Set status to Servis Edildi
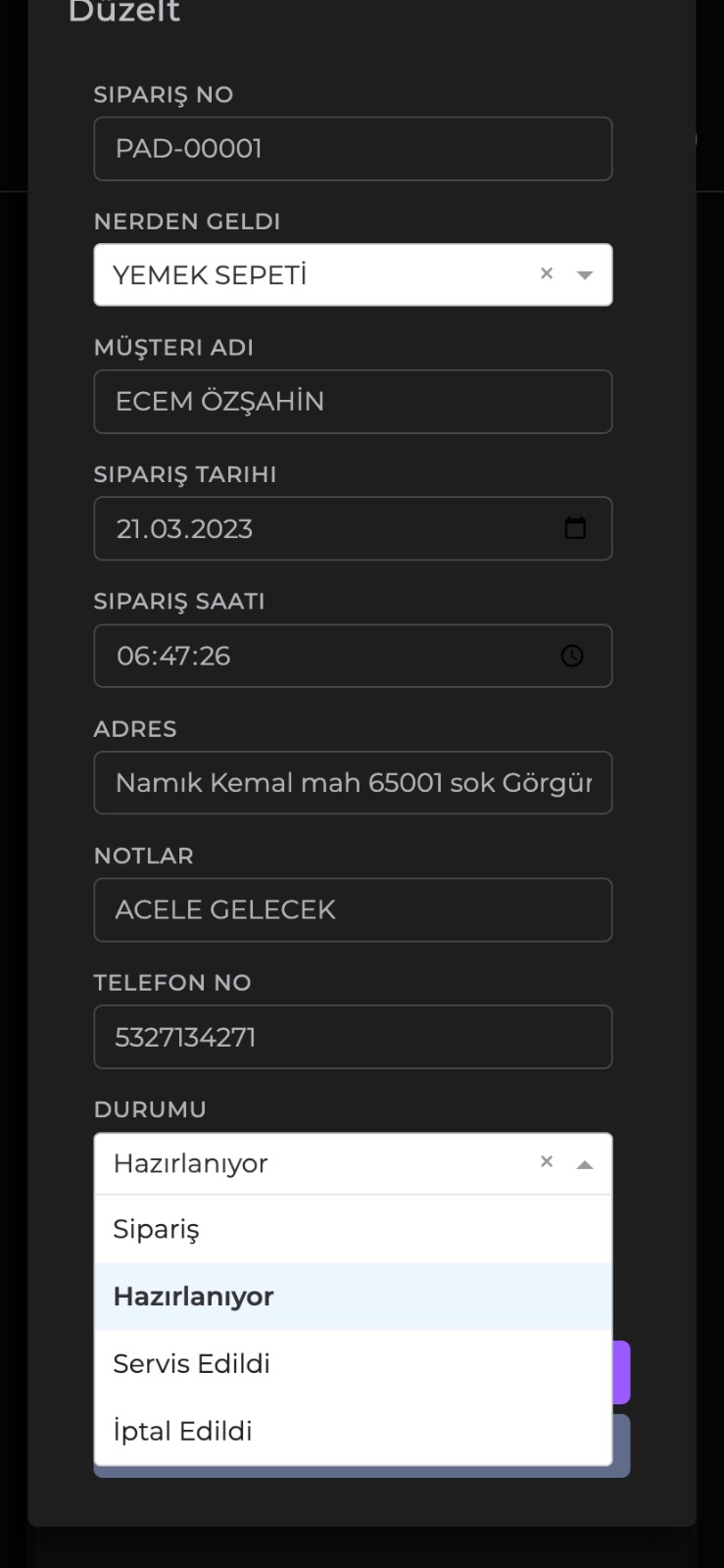This screenshot has width=724, height=1568. coord(353,1363)
